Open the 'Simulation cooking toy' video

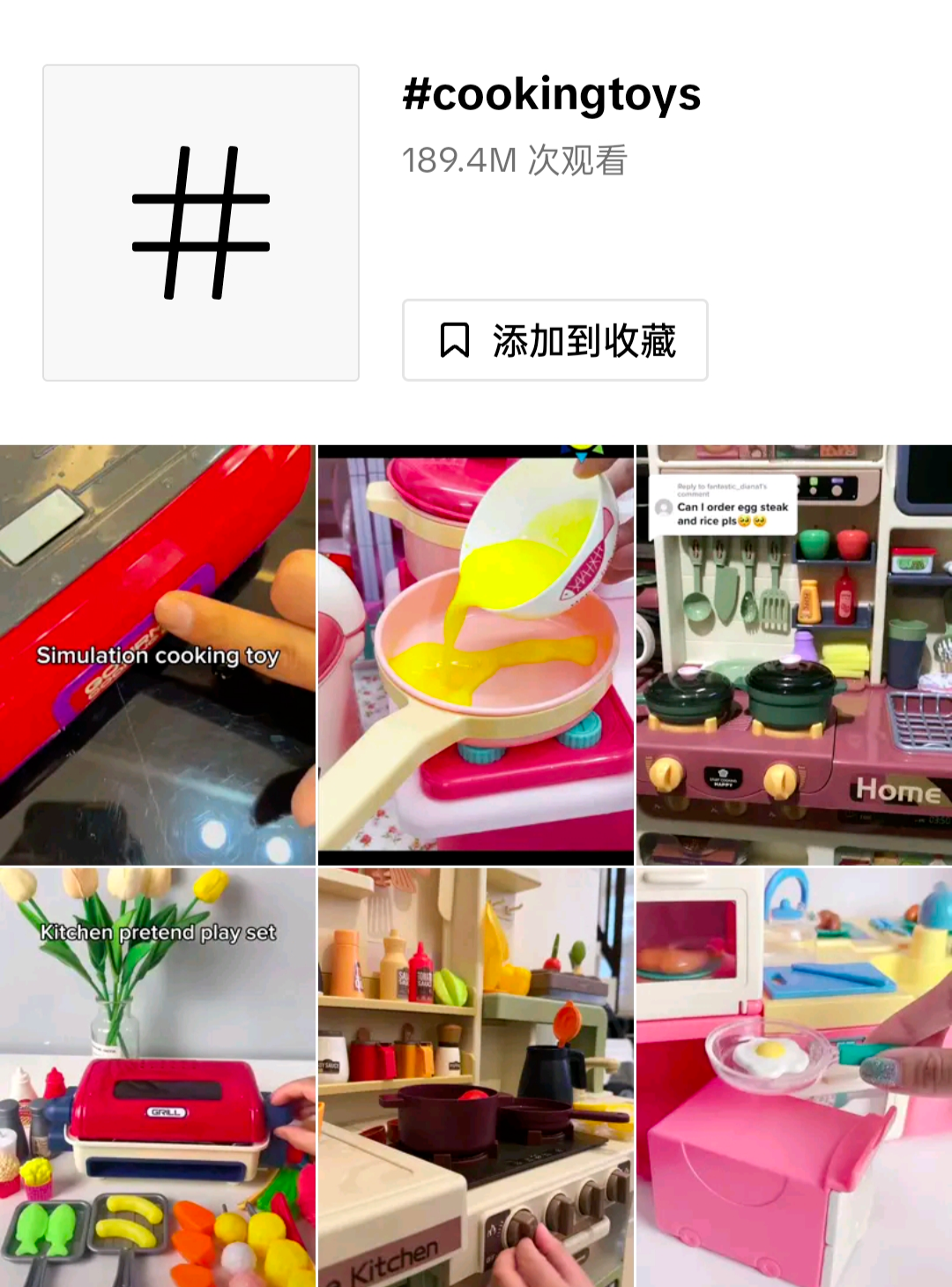tap(157, 655)
